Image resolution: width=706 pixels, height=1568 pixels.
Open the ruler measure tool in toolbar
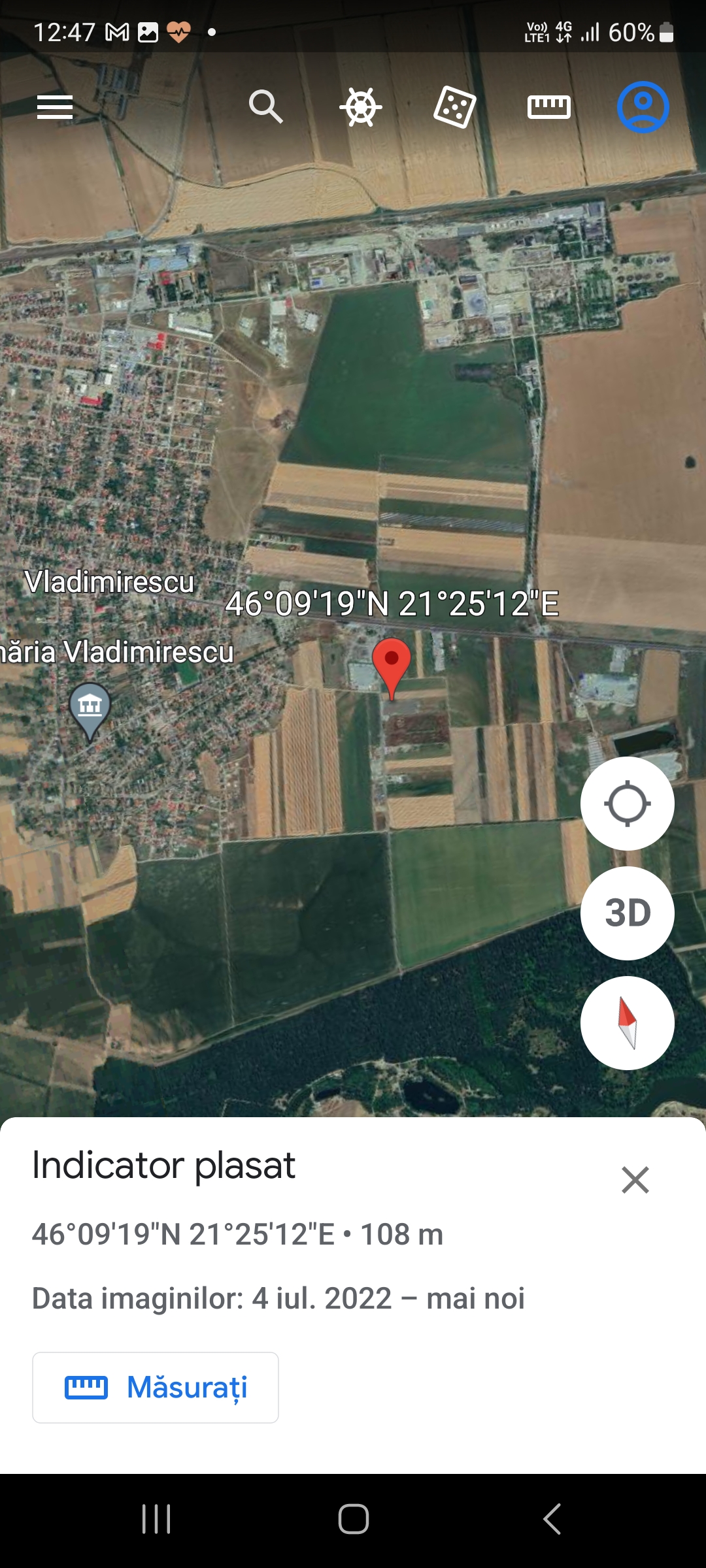coord(549,106)
